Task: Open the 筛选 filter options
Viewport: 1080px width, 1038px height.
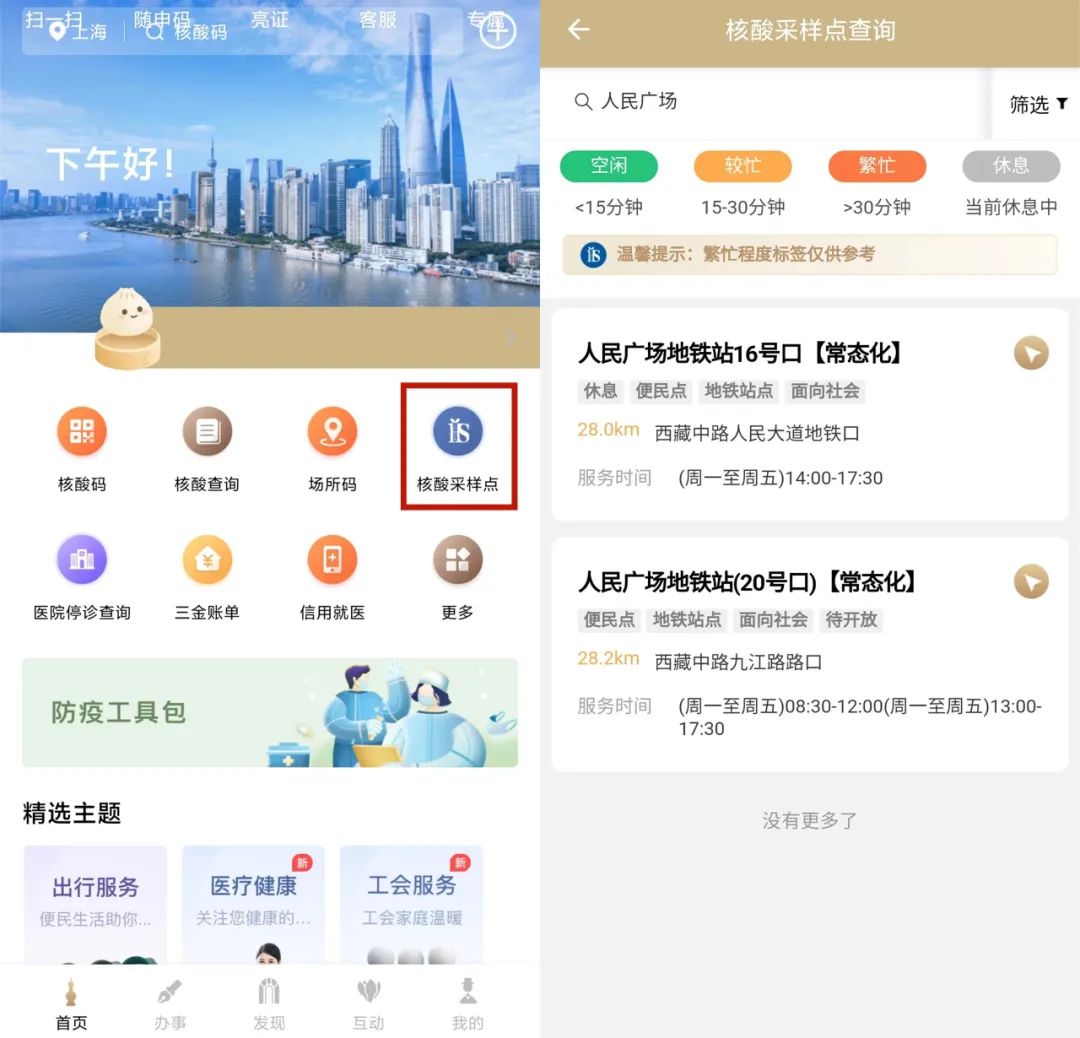Action: [x=1037, y=104]
